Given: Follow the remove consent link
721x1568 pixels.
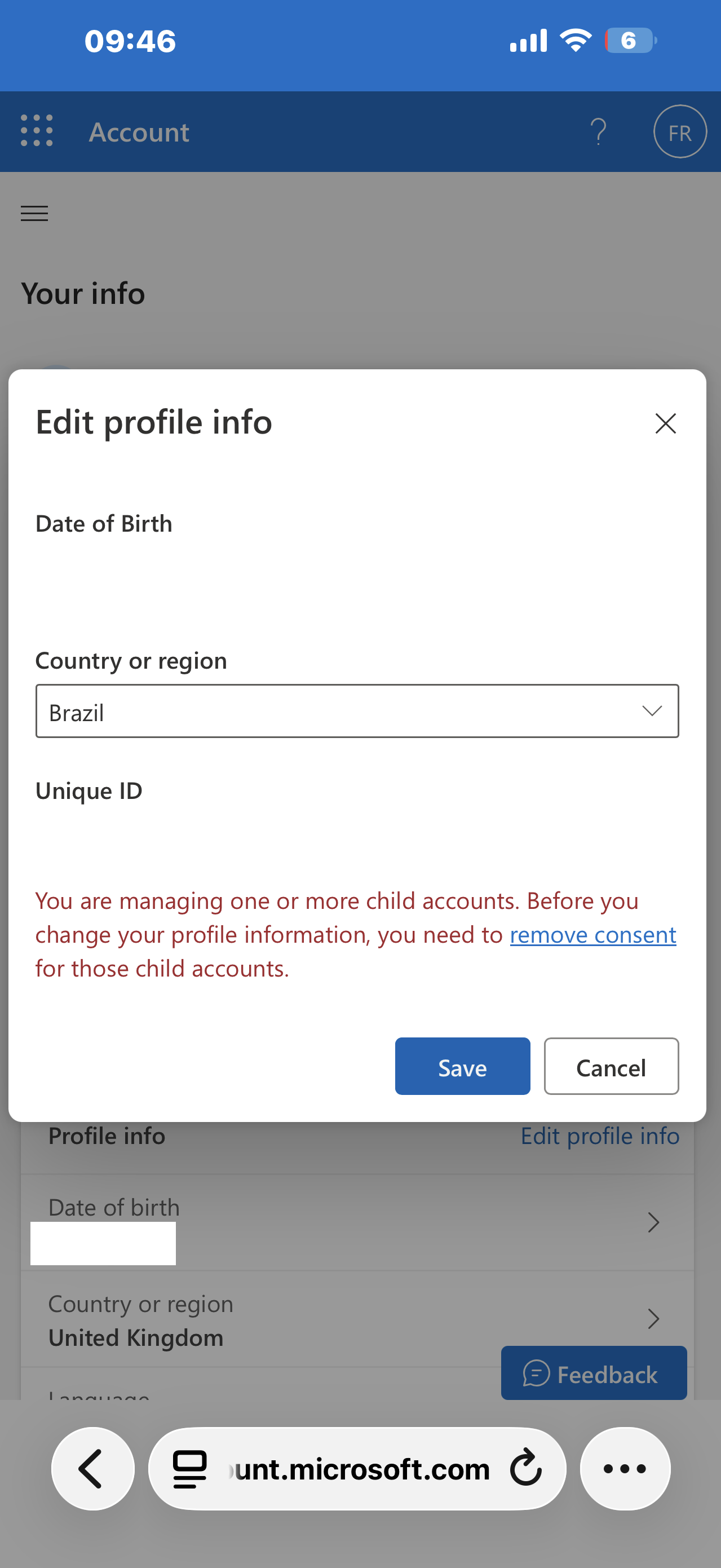Looking at the screenshot, I should tap(592, 934).
